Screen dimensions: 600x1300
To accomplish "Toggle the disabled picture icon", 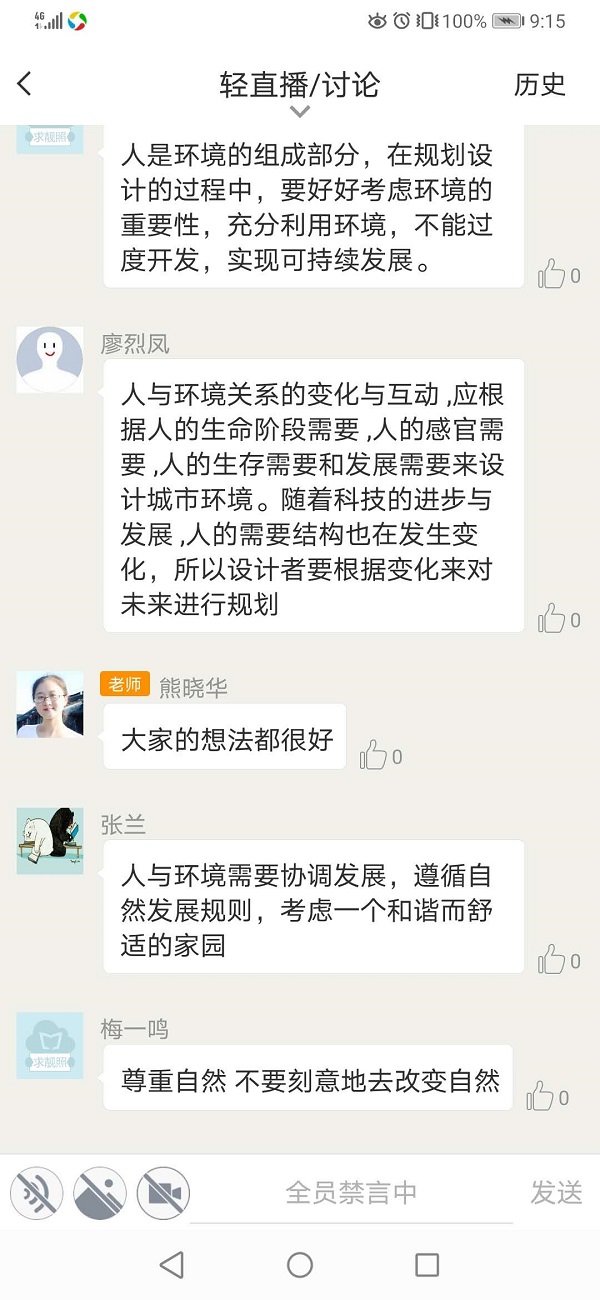I will (x=100, y=1193).
